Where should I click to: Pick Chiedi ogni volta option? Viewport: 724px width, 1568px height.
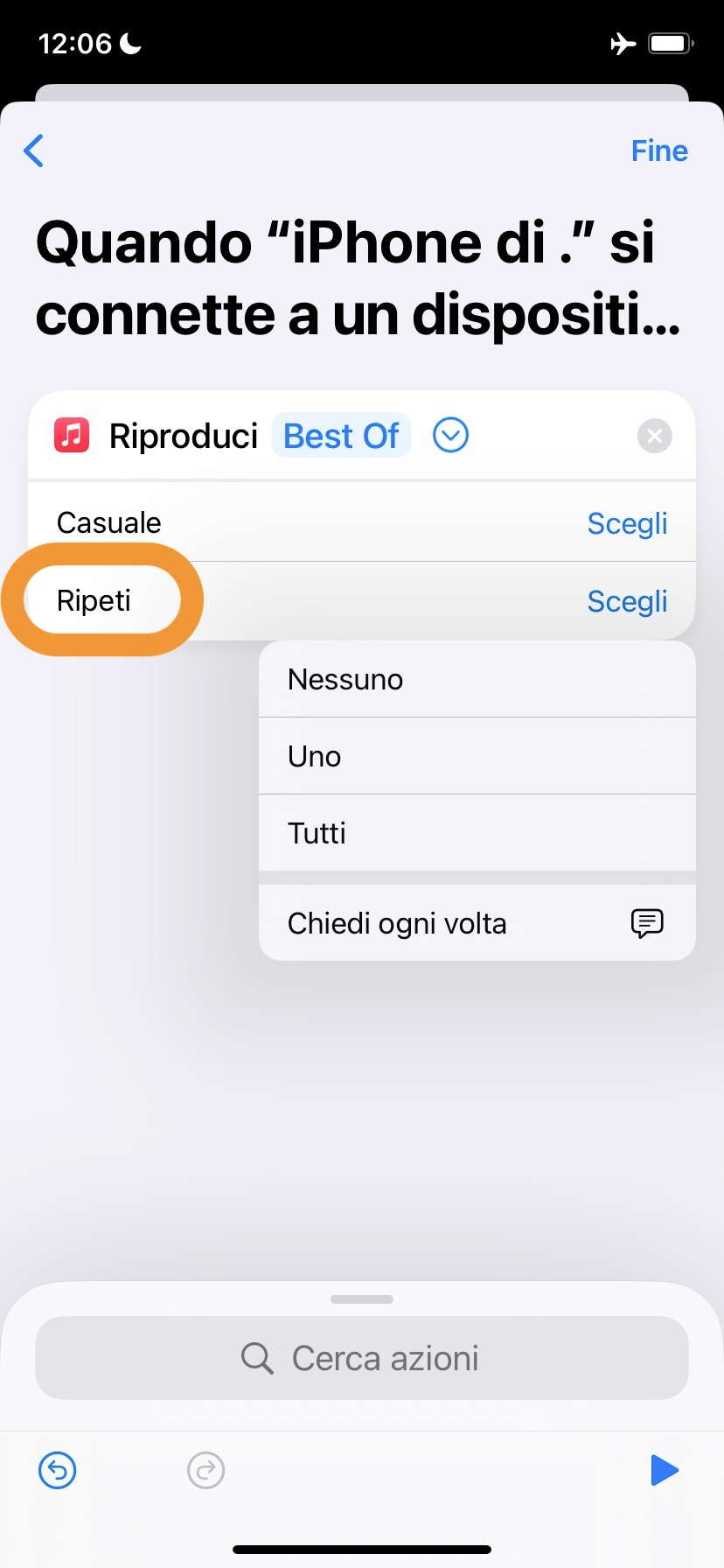[x=477, y=923]
